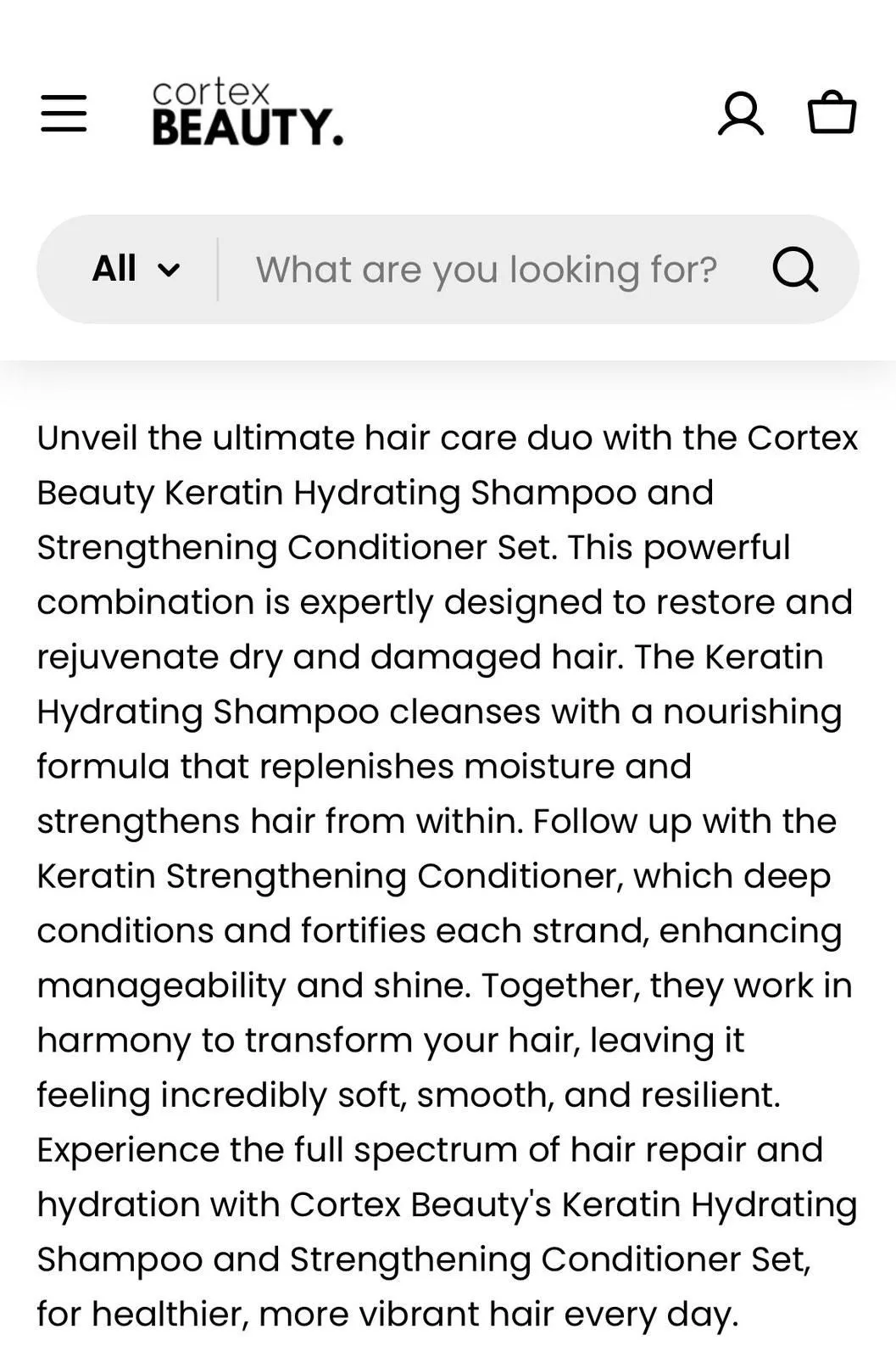Go to the Cortex Beauty home logo
This screenshot has height=1357, width=896.
click(248, 113)
